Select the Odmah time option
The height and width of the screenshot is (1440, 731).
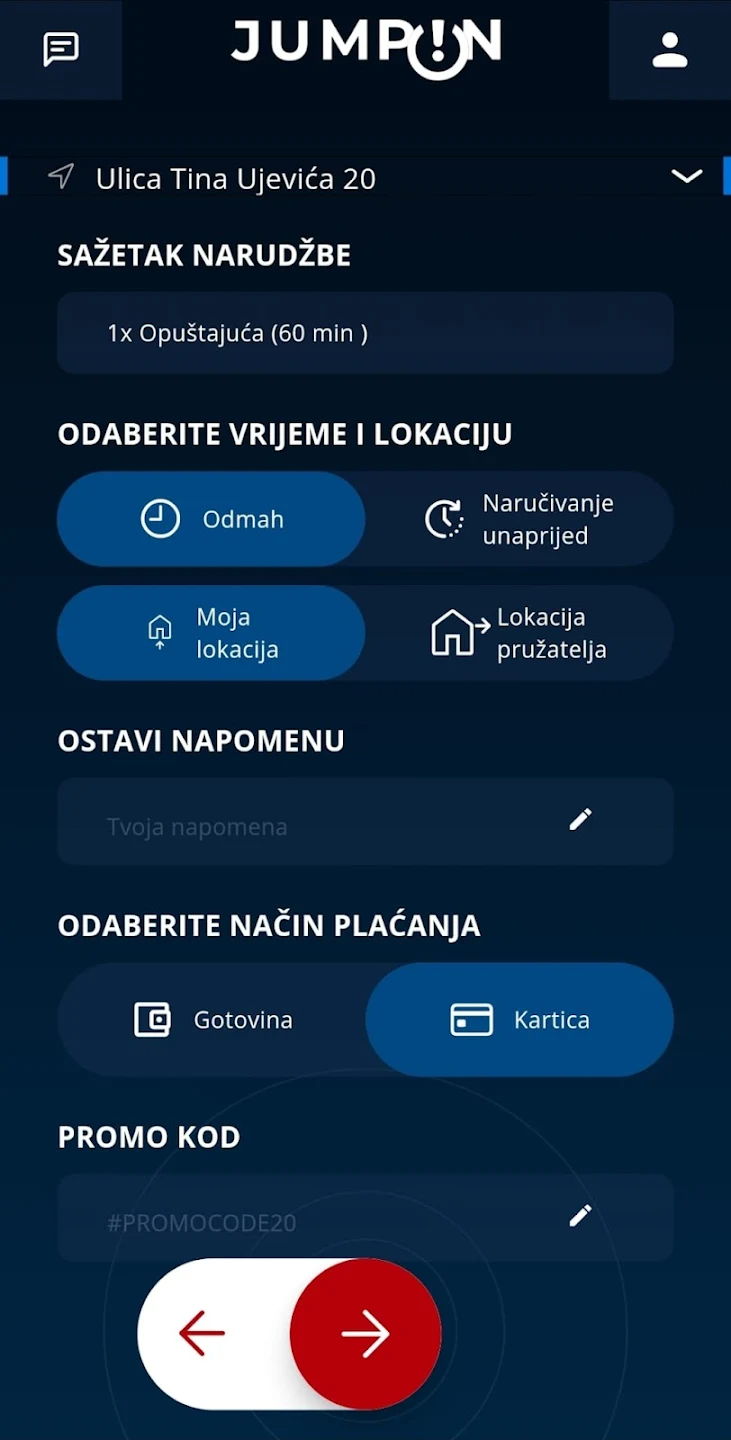(211, 519)
